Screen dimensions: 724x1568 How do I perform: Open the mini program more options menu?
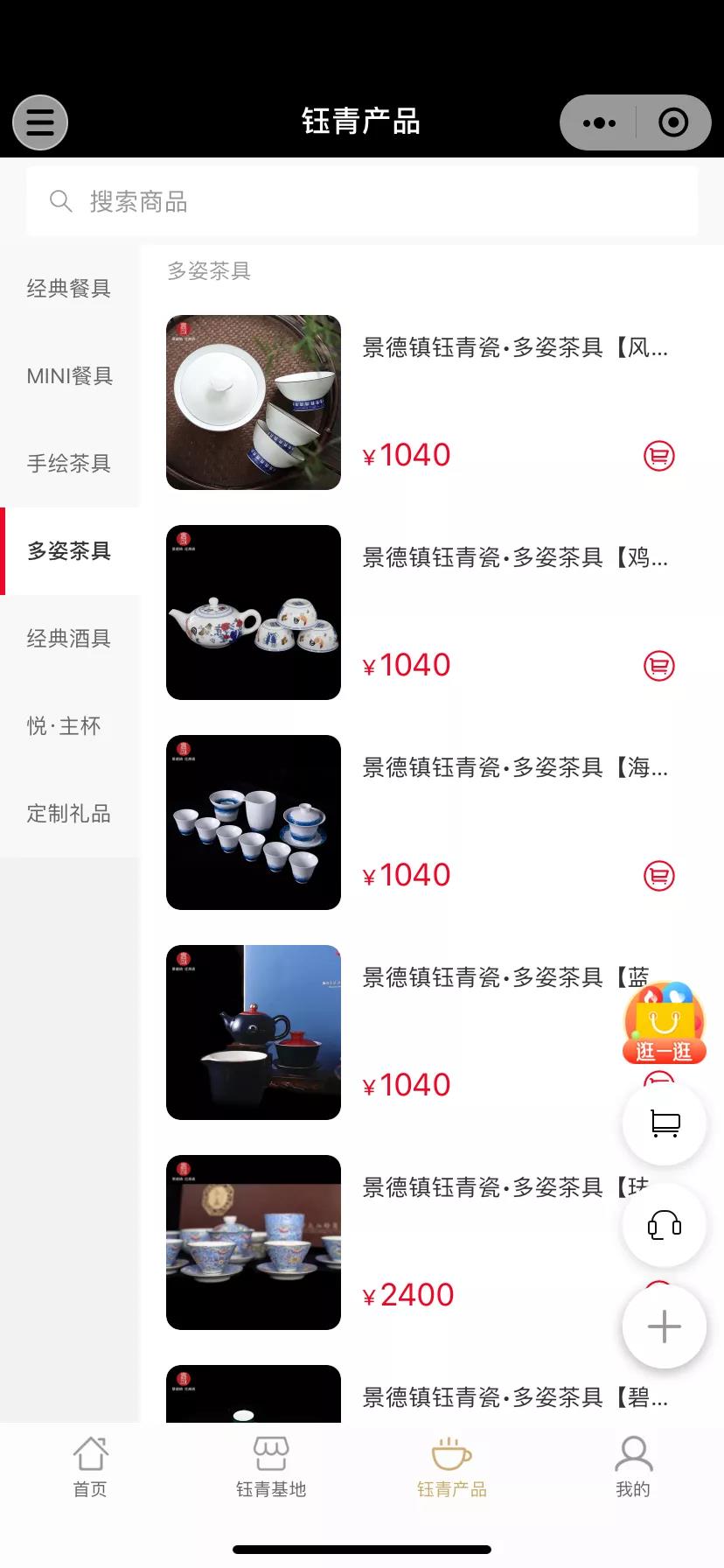coord(599,122)
